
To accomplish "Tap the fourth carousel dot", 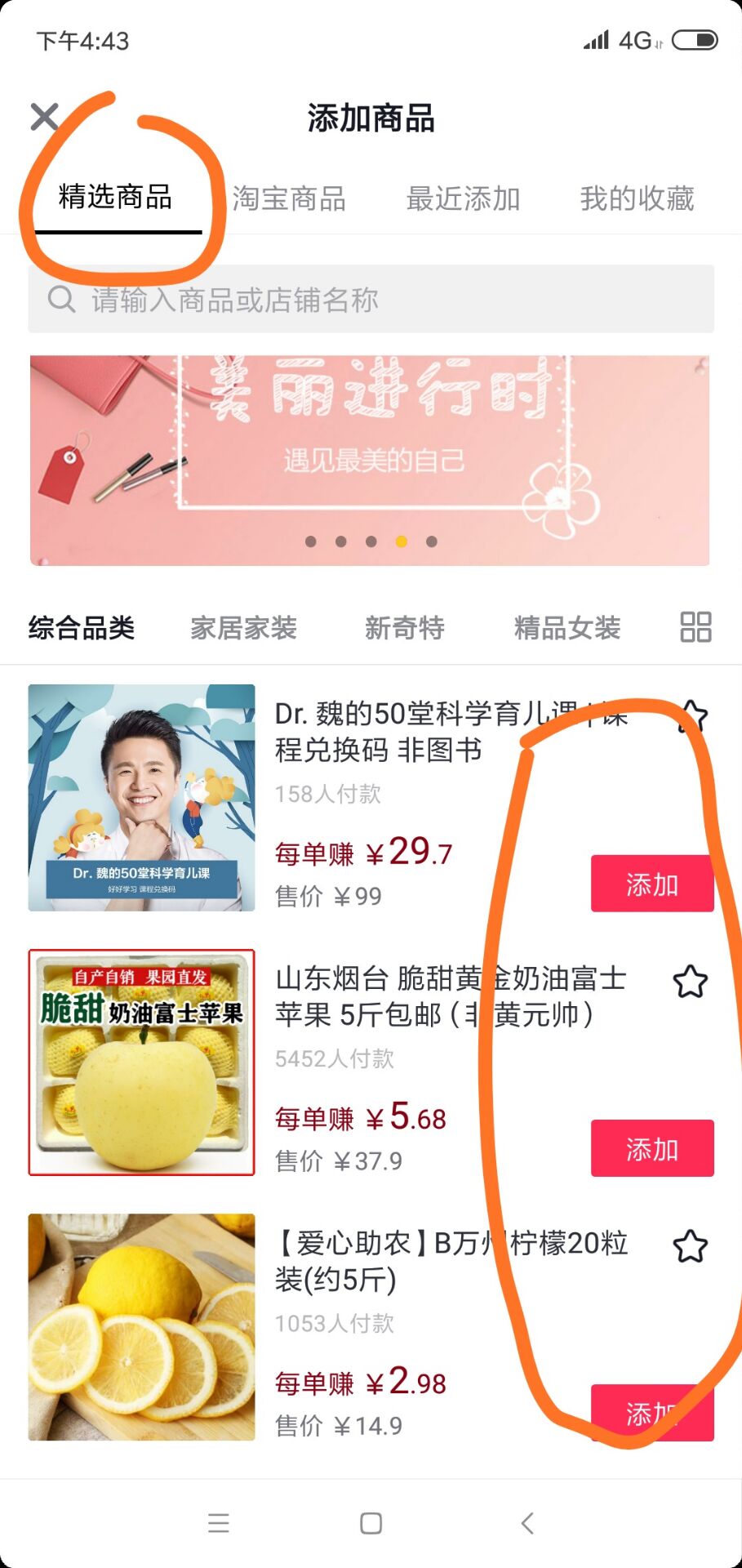I will point(401,541).
